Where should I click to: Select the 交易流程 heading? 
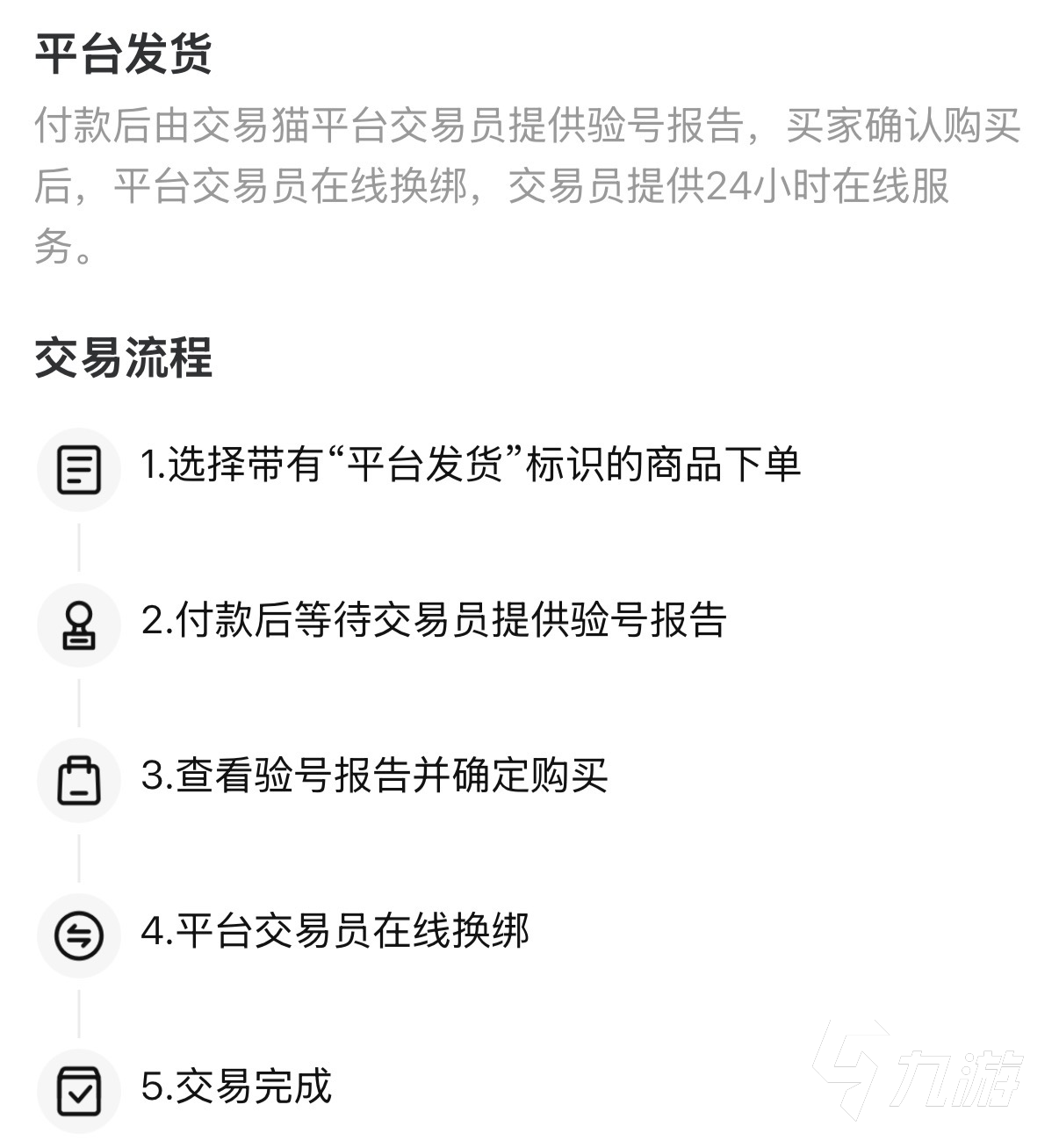123,356
